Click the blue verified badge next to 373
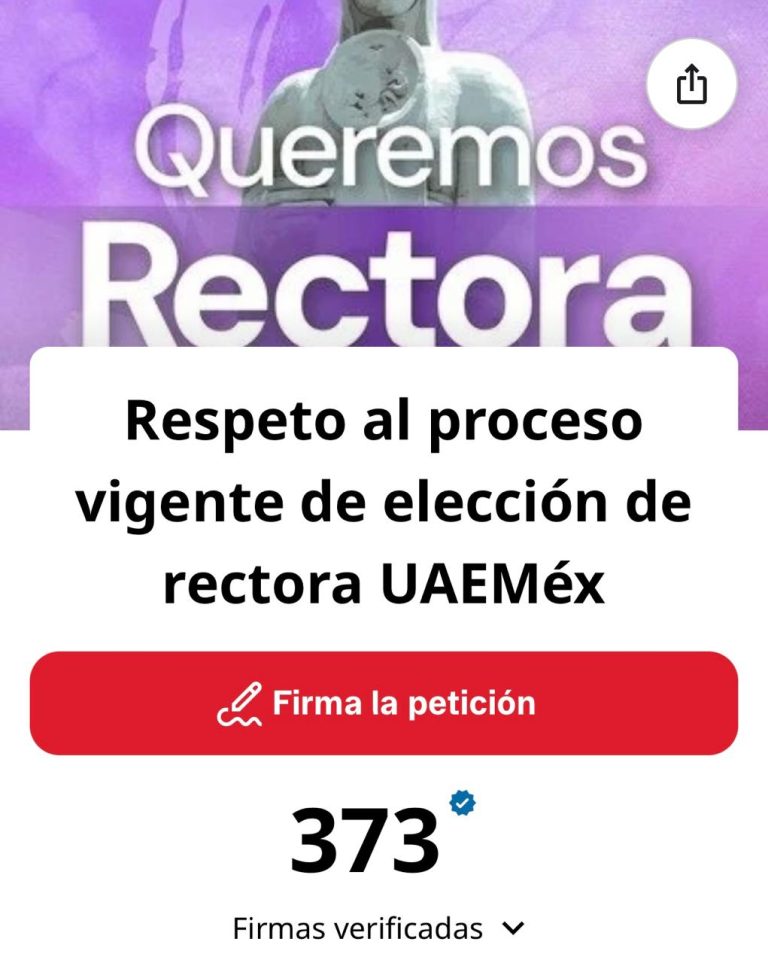The width and height of the screenshot is (768, 963). click(x=463, y=800)
